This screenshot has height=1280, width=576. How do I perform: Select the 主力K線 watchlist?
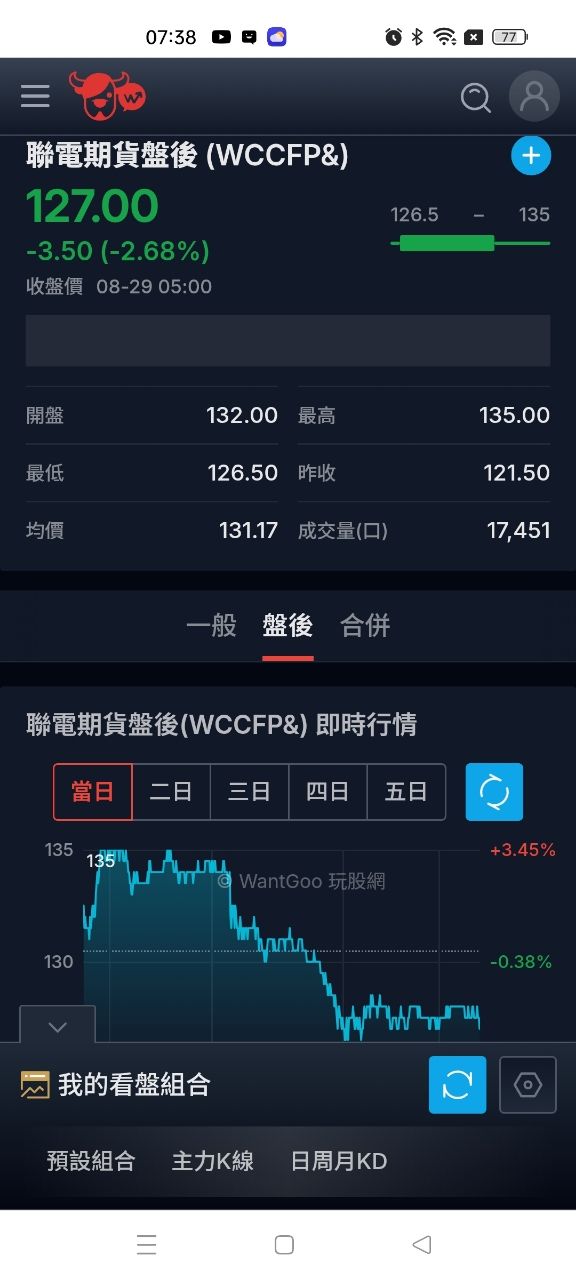coord(213,1161)
